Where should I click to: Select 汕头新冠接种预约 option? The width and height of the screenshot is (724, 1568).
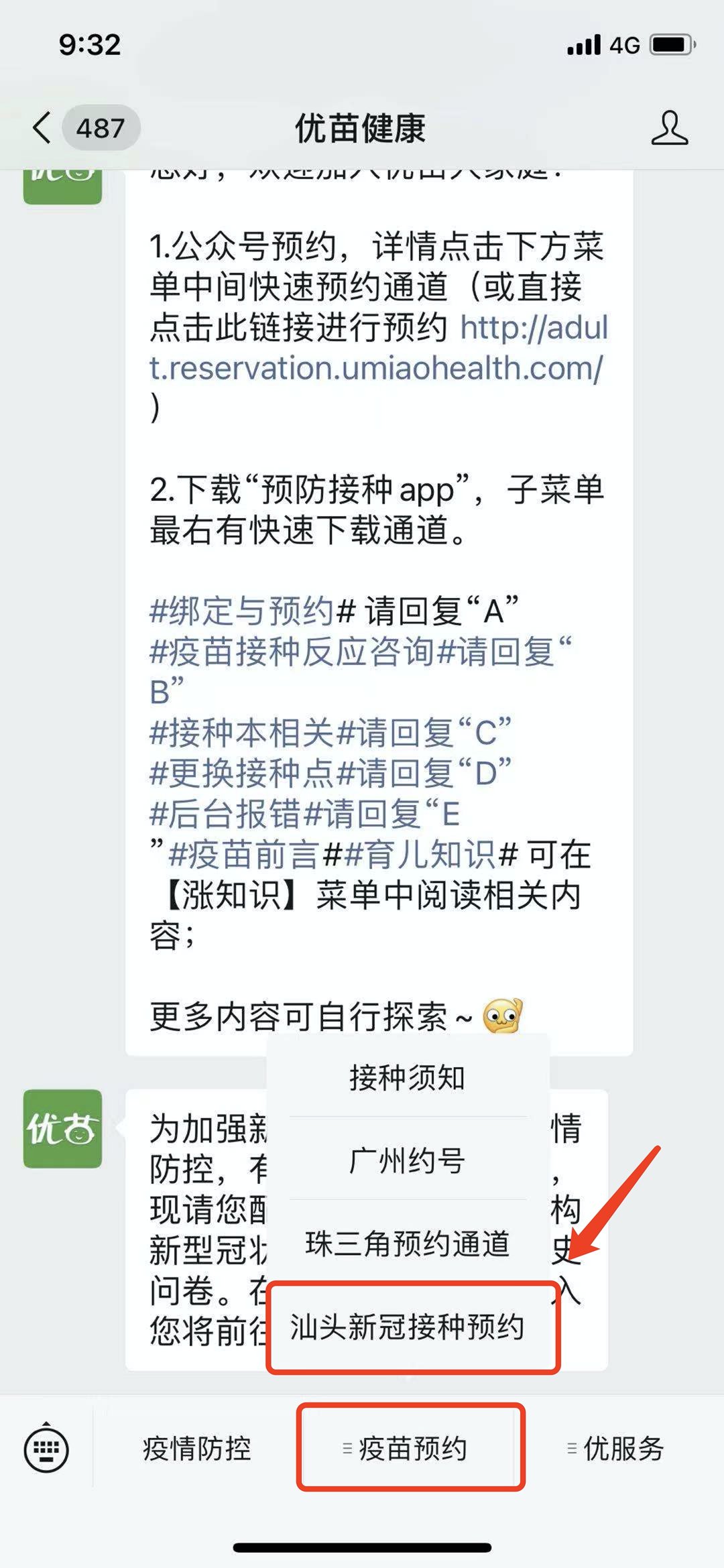(407, 1327)
